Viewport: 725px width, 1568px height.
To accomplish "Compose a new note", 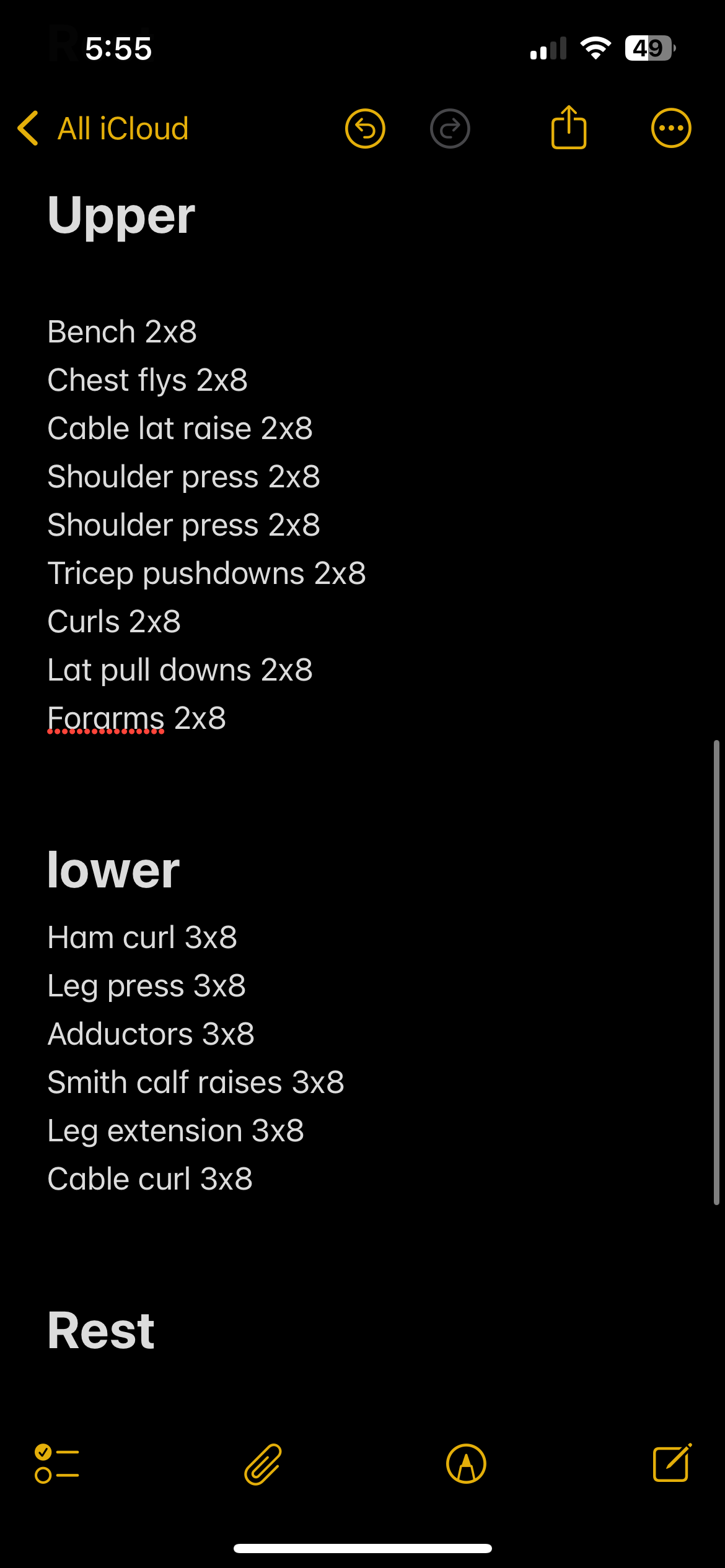I will coord(672,1463).
